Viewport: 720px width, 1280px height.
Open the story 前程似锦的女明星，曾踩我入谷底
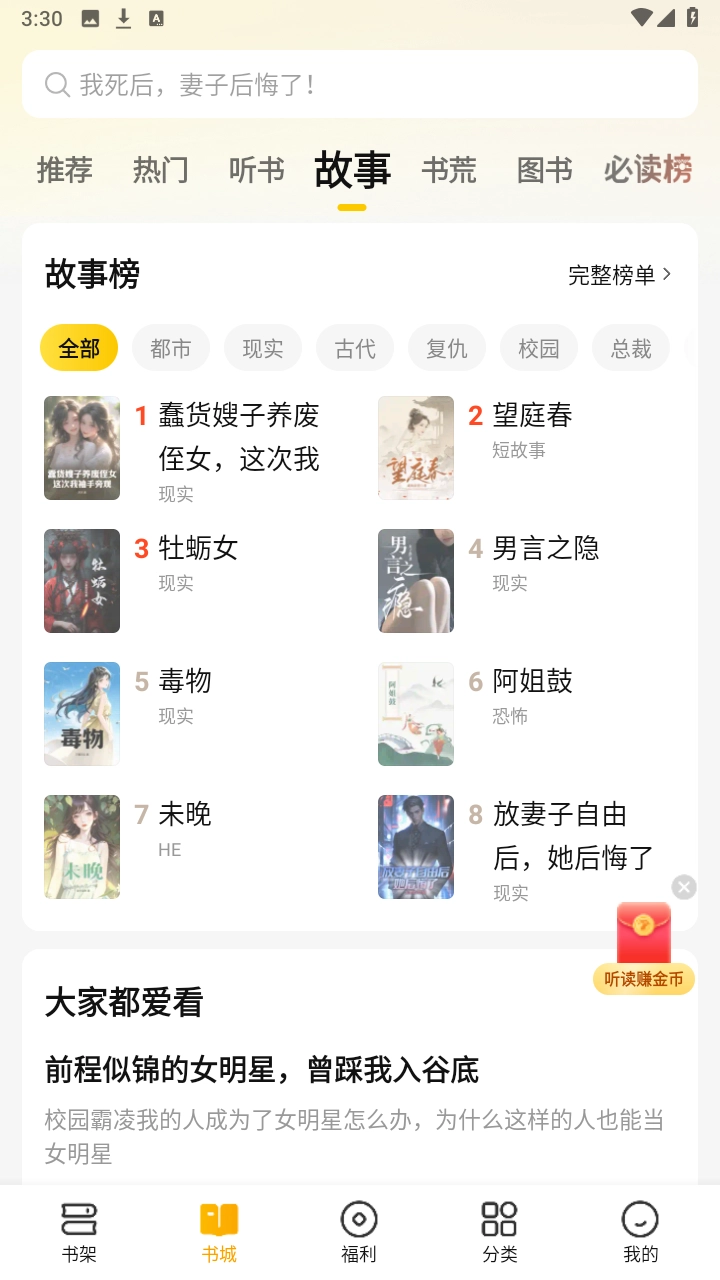point(260,1069)
